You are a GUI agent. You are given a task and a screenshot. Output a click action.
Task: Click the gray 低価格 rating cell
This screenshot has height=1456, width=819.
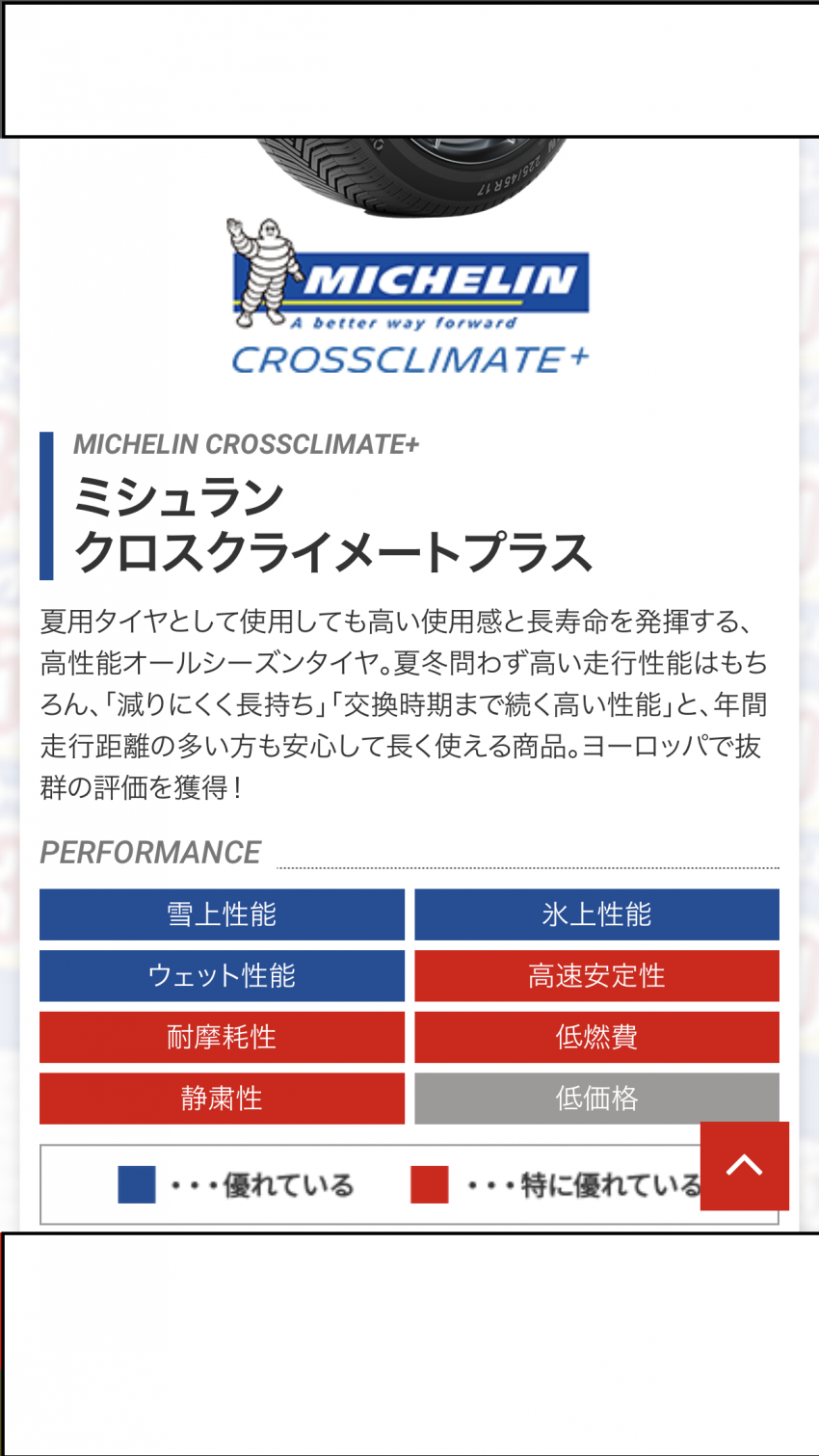[x=595, y=1097]
